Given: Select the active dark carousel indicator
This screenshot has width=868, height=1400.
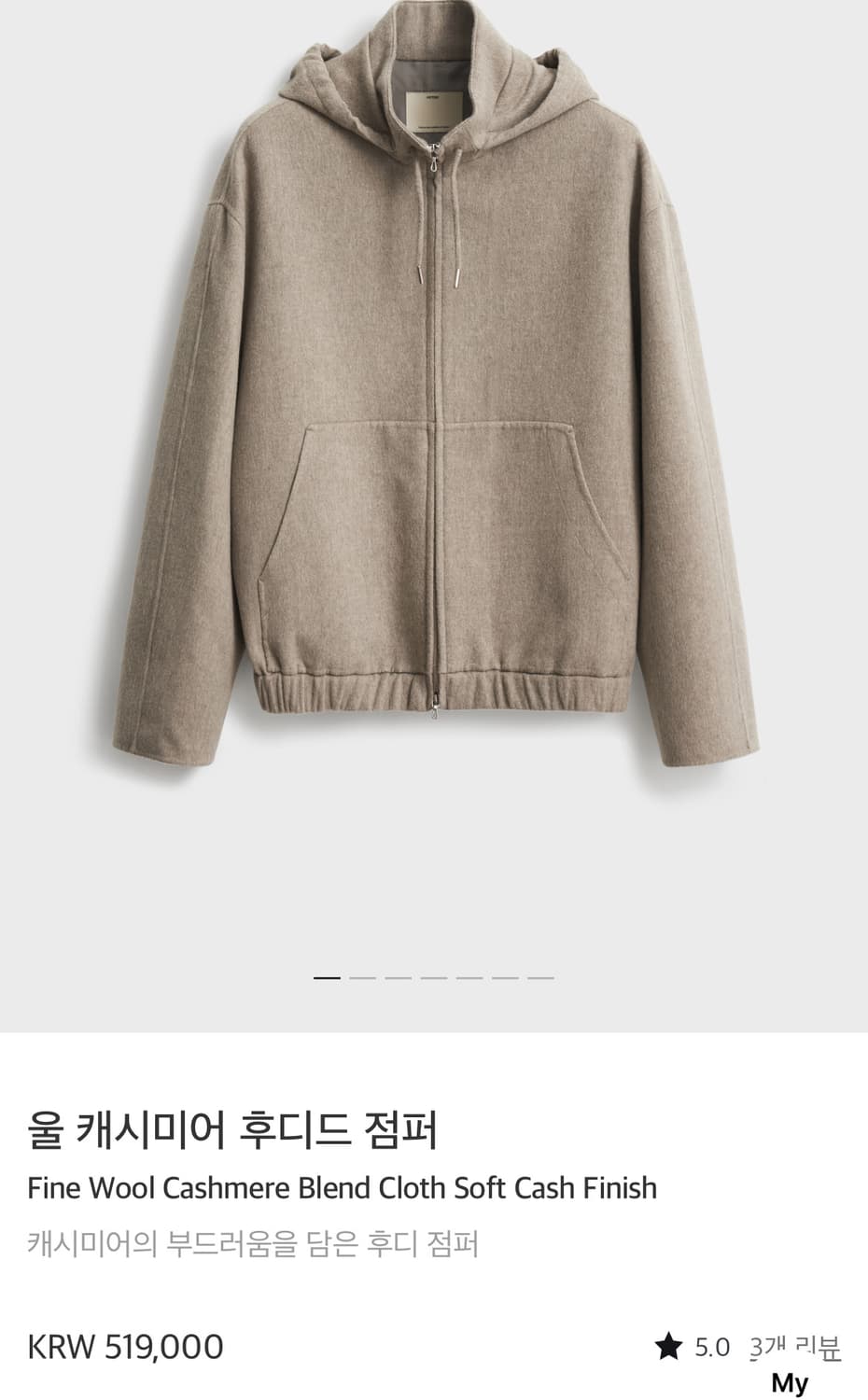Looking at the screenshot, I should click(326, 975).
